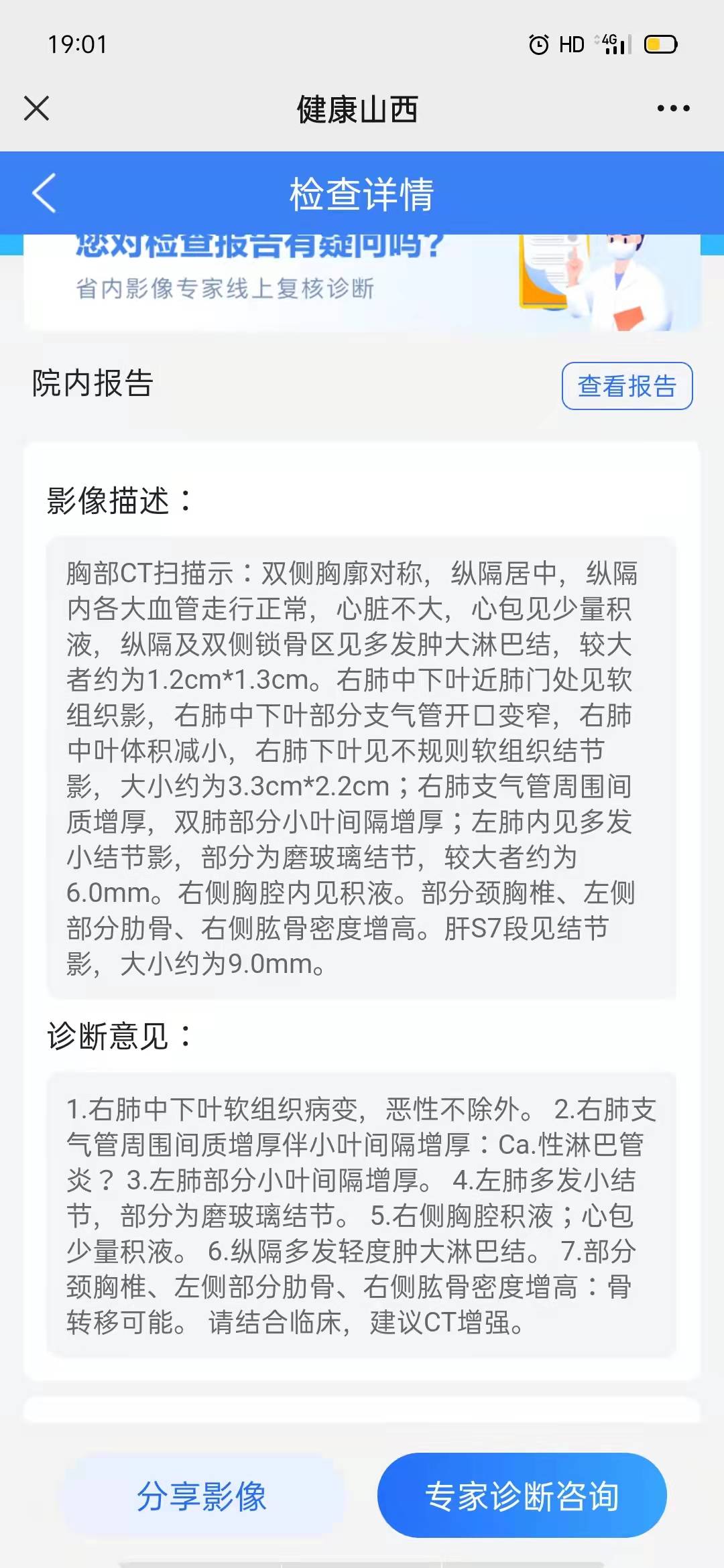Click the 省内影像专家线上复核诊断 banner link
Viewport: 724px width, 1568px height.
click(x=228, y=289)
